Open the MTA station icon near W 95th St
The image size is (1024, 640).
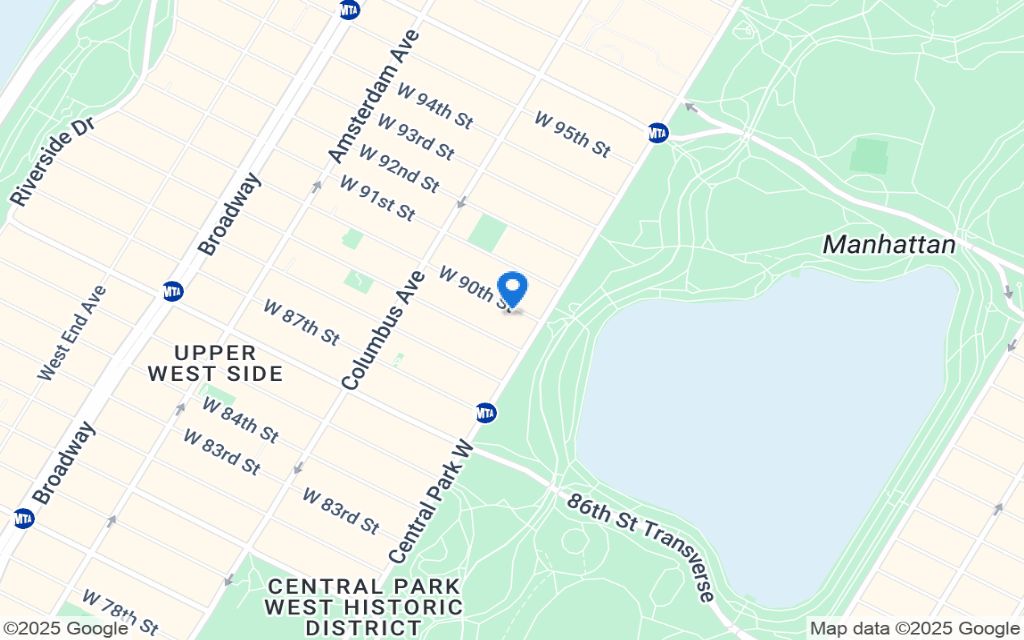coord(657,132)
